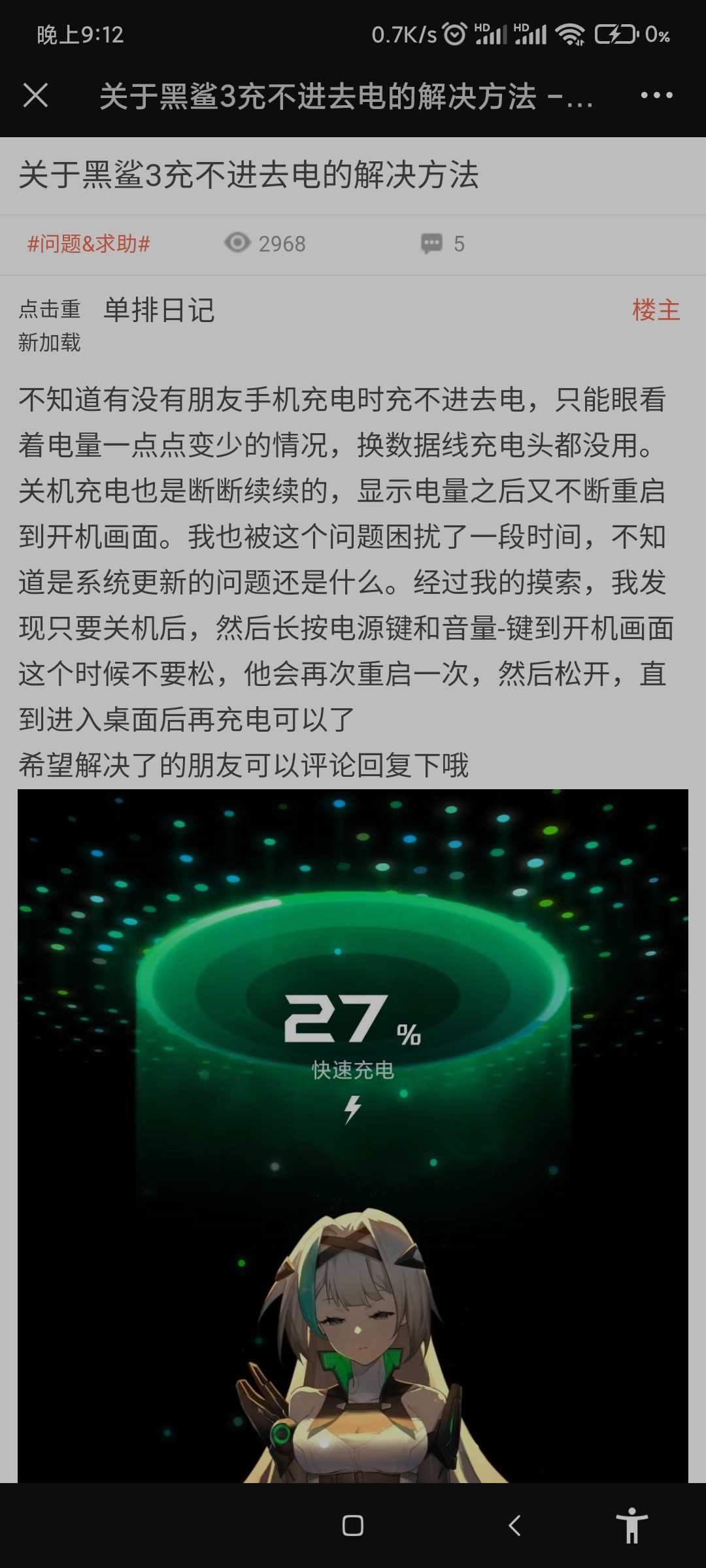This screenshot has width=706, height=1568.
Task: Tap 点击重新加载 to reload the avatar
Action: (x=50, y=325)
